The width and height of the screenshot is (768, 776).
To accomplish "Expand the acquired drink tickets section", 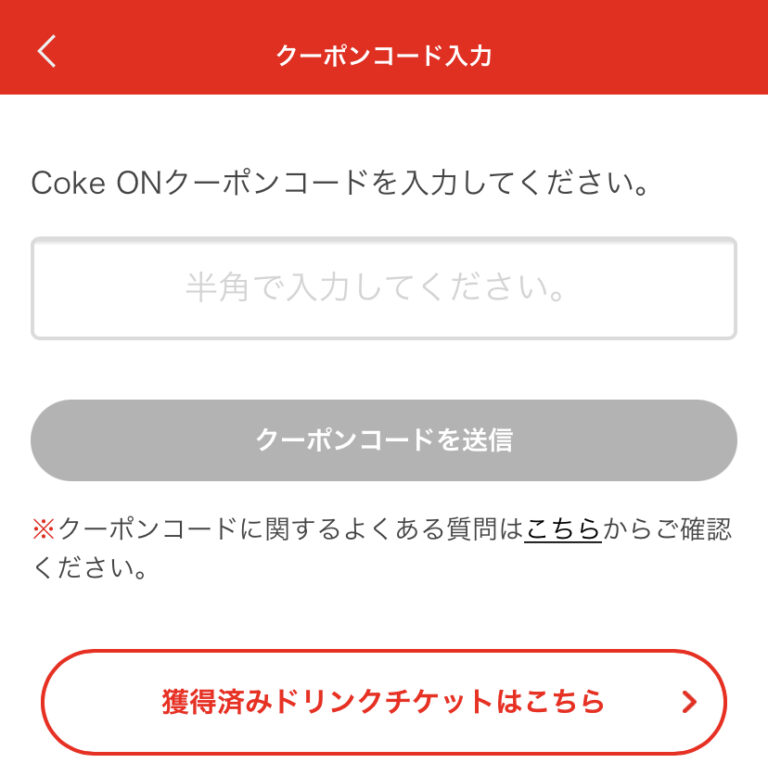I will pyautogui.click(x=382, y=703).
